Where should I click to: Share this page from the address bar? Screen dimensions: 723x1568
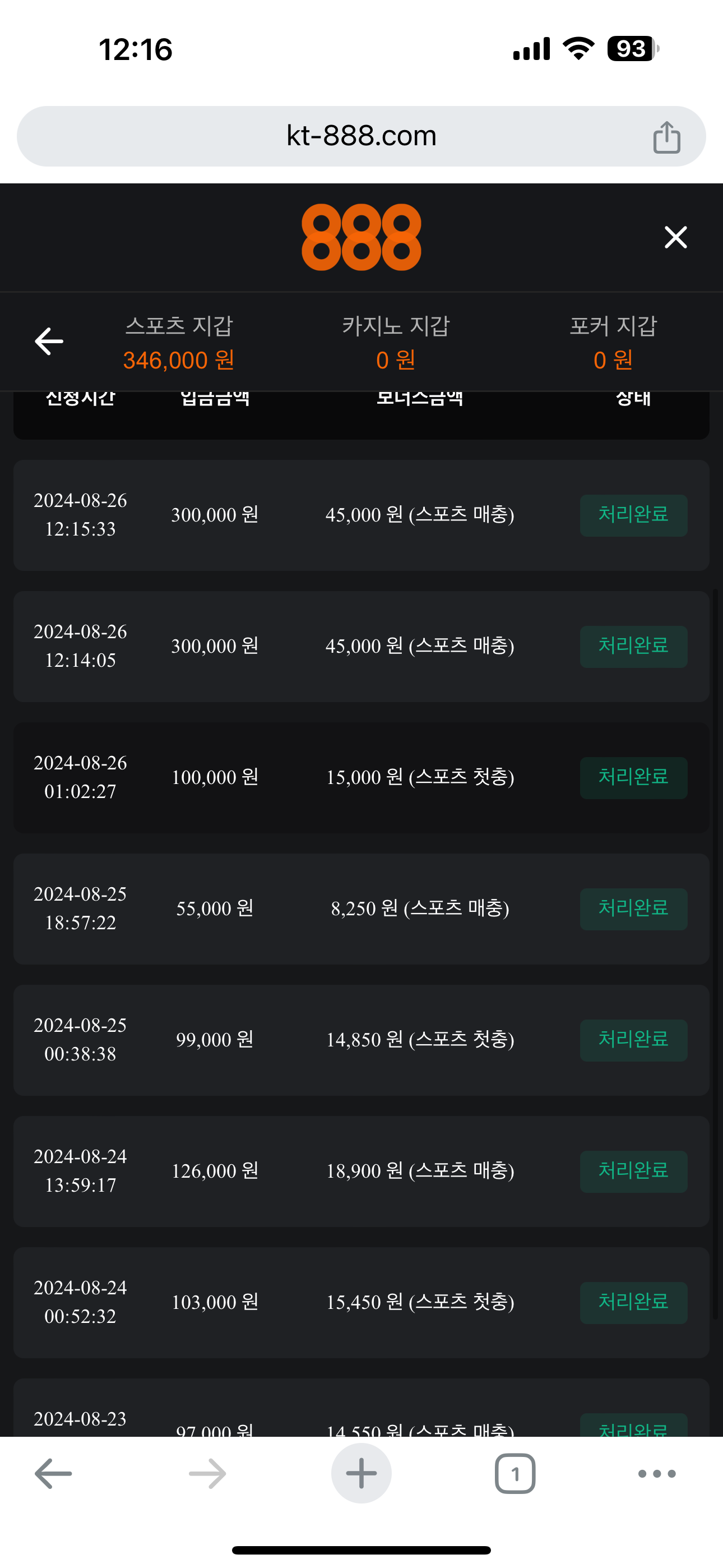(x=666, y=137)
